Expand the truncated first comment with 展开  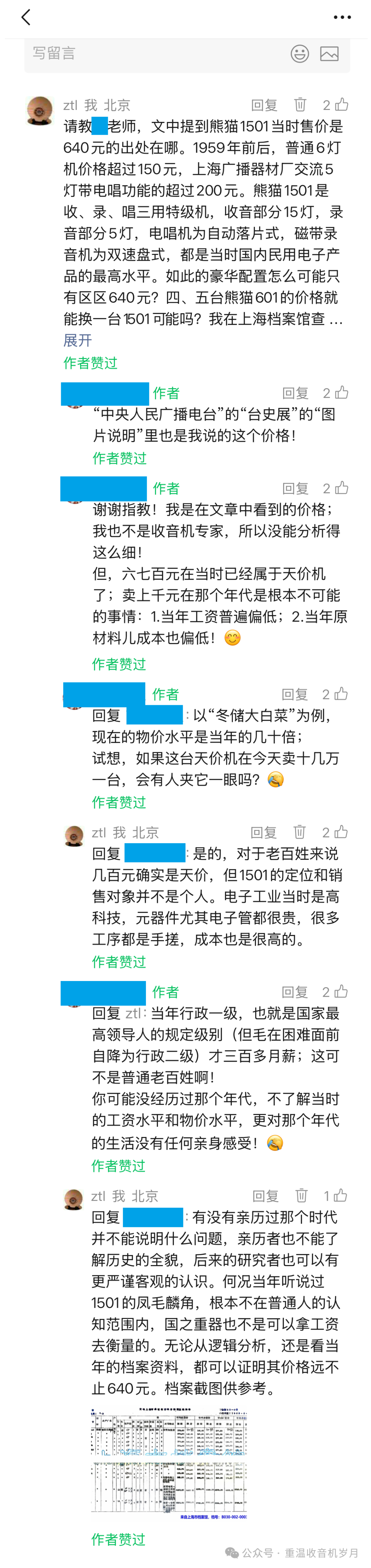pos(78,340)
